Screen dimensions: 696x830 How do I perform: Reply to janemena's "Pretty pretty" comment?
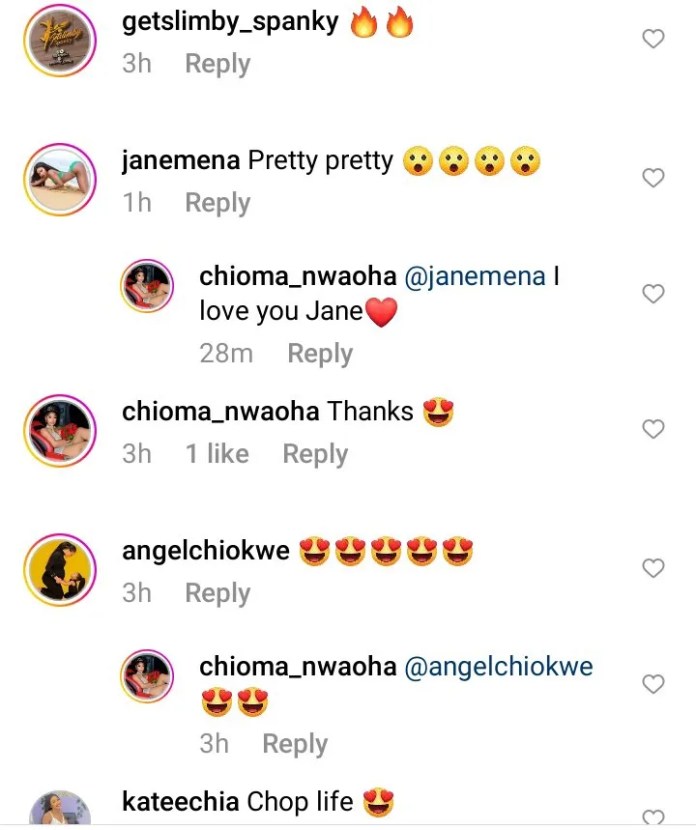[x=217, y=203]
